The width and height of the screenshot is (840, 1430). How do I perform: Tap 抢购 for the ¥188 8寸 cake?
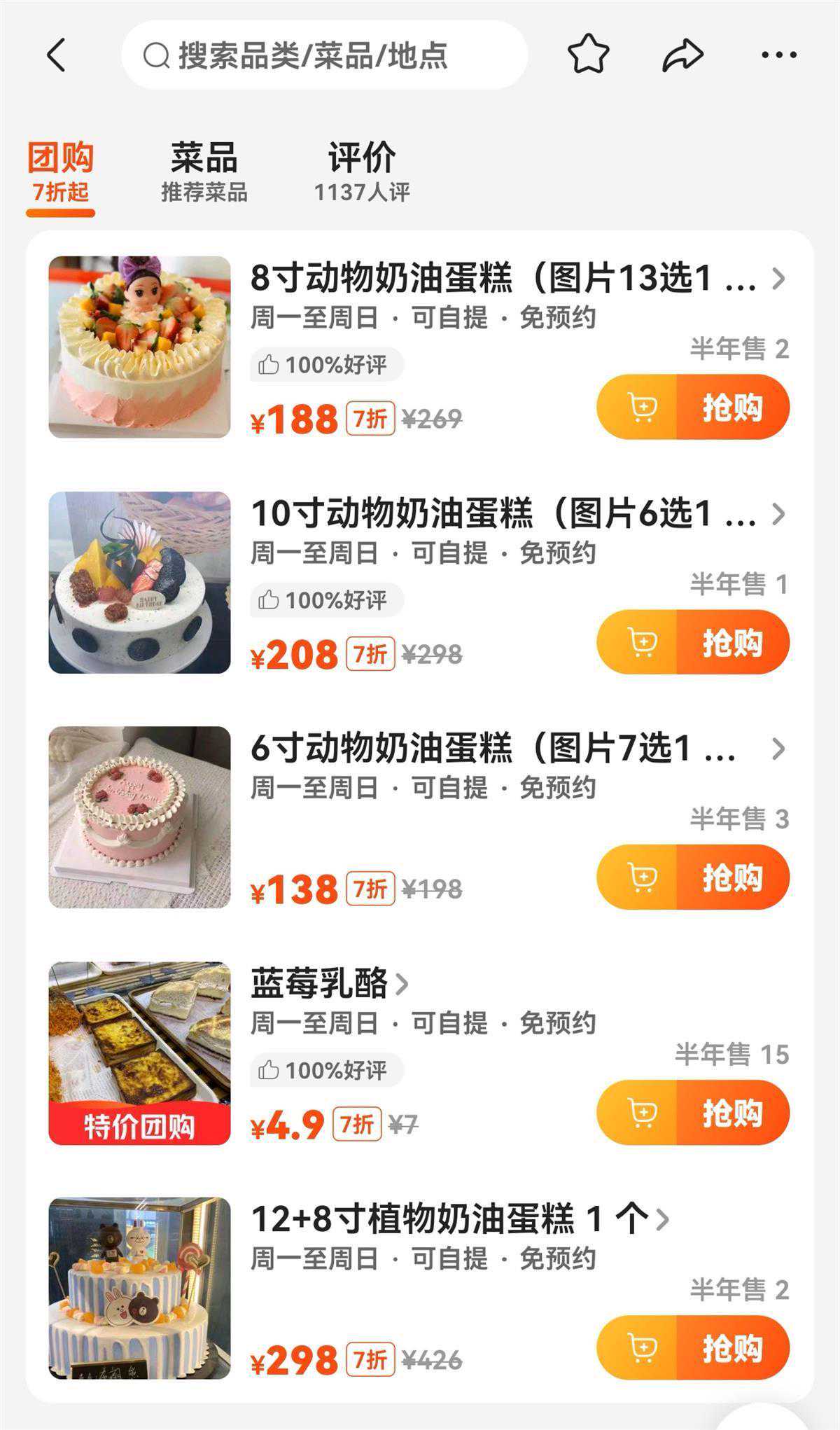(732, 407)
